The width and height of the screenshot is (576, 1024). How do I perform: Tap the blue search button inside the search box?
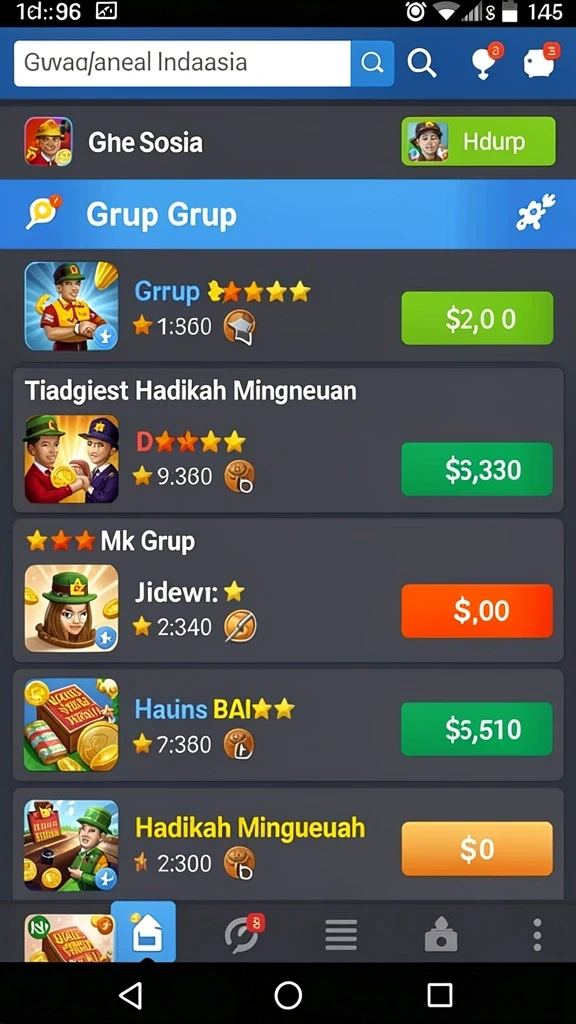tap(372, 63)
